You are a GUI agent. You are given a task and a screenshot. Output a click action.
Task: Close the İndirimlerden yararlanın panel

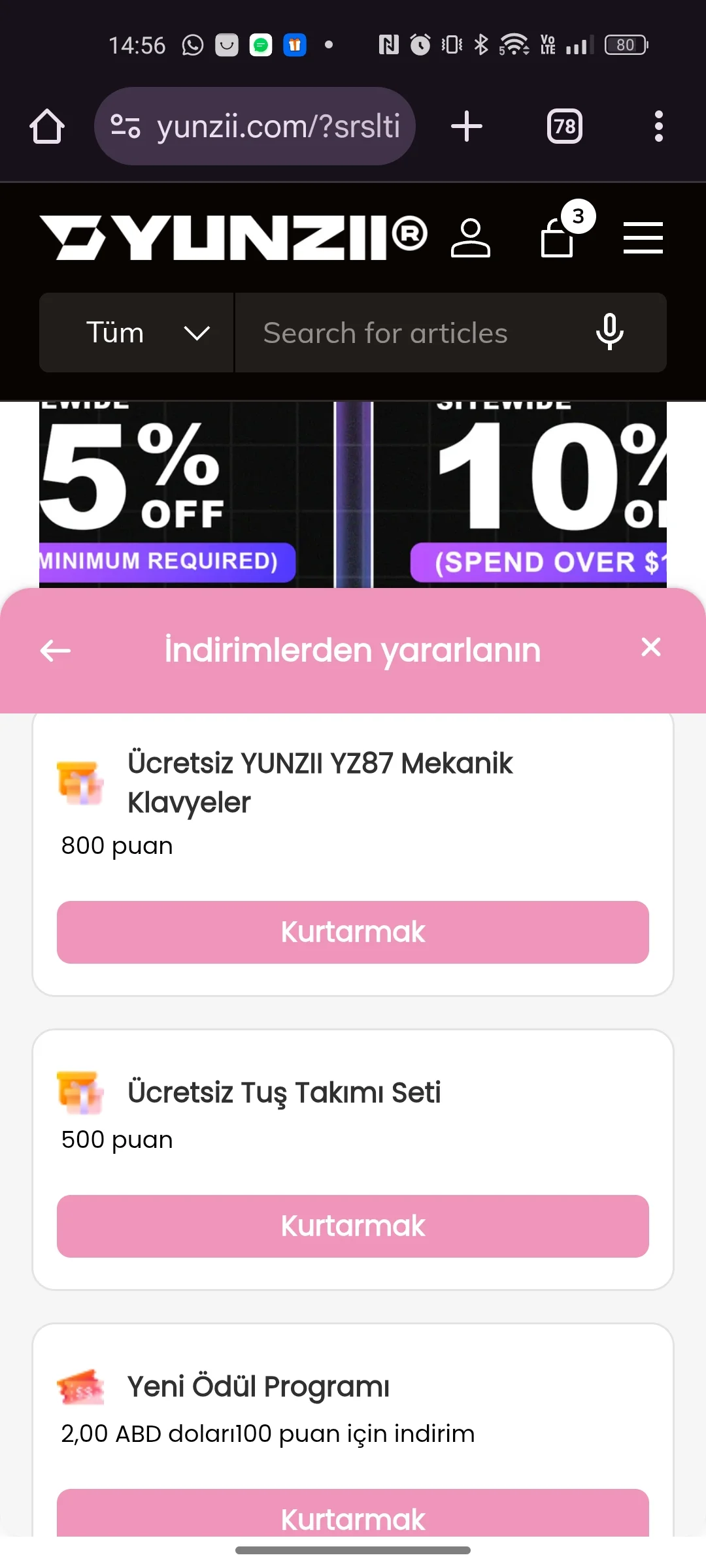[650, 647]
